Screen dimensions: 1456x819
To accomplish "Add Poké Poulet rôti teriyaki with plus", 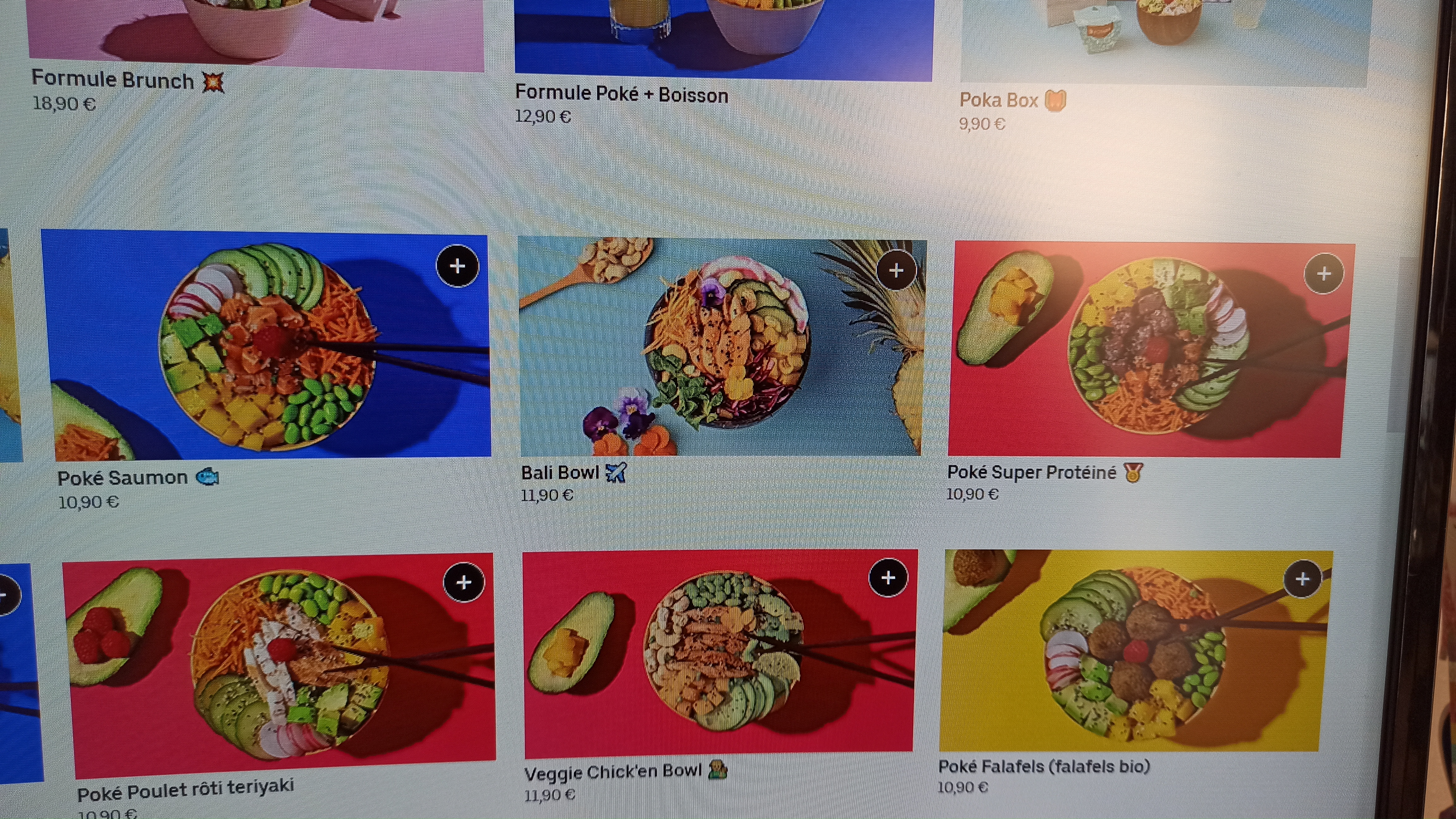I will pos(464,582).
